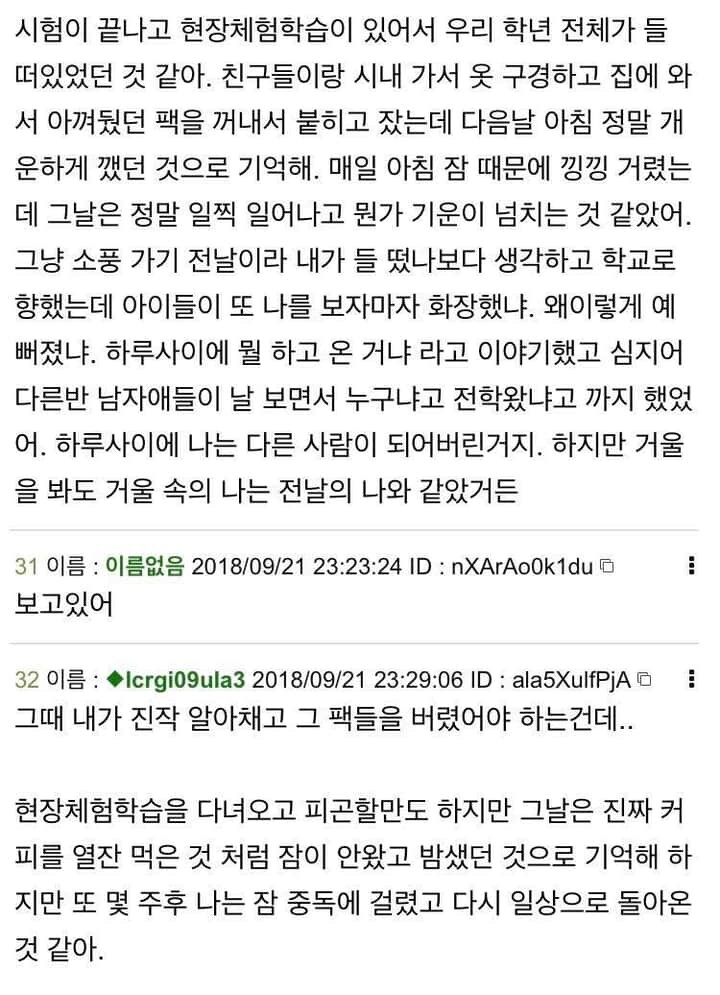The image size is (720, 995).
Task: Open the overflow menu on post 31
Action: (x=692, y=566)
